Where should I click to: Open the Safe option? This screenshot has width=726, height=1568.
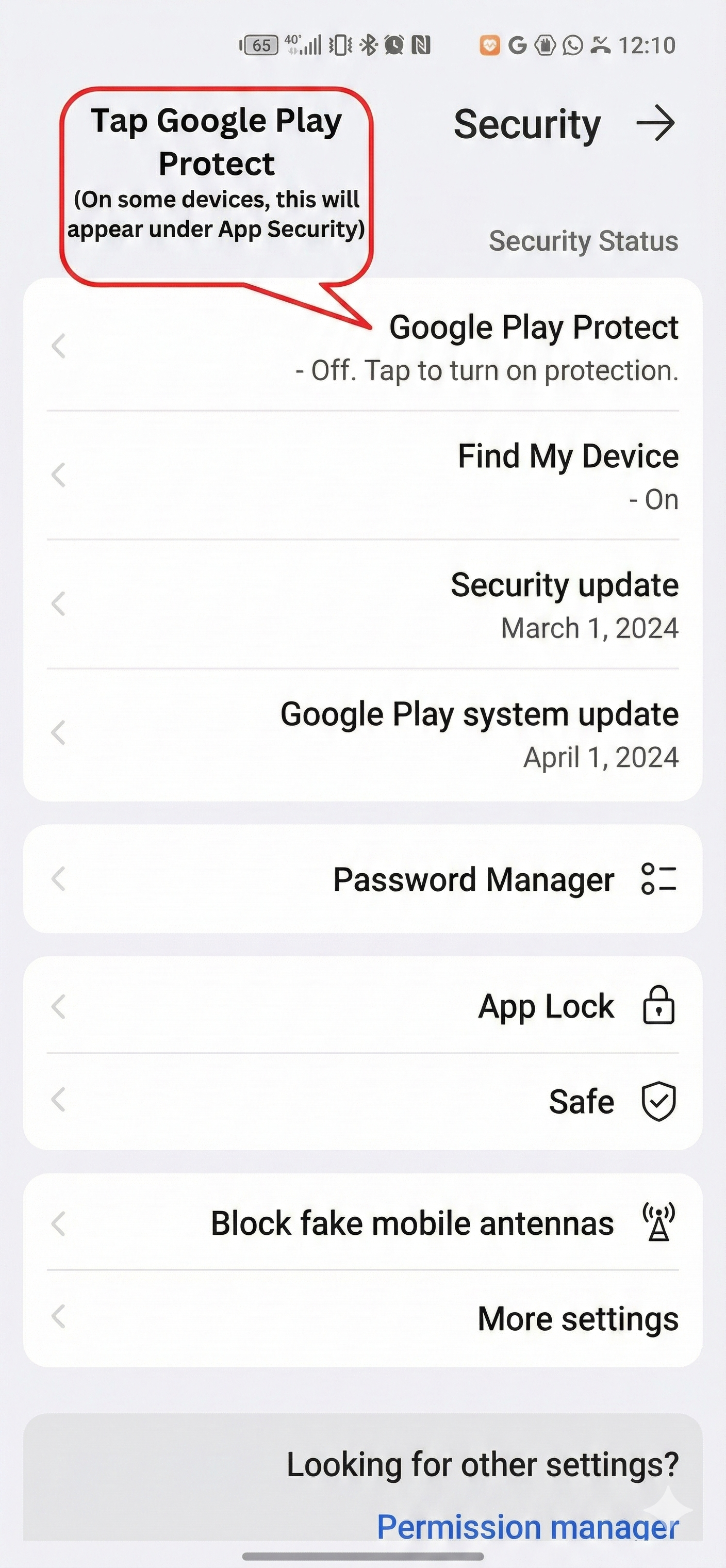(581, 1101)
